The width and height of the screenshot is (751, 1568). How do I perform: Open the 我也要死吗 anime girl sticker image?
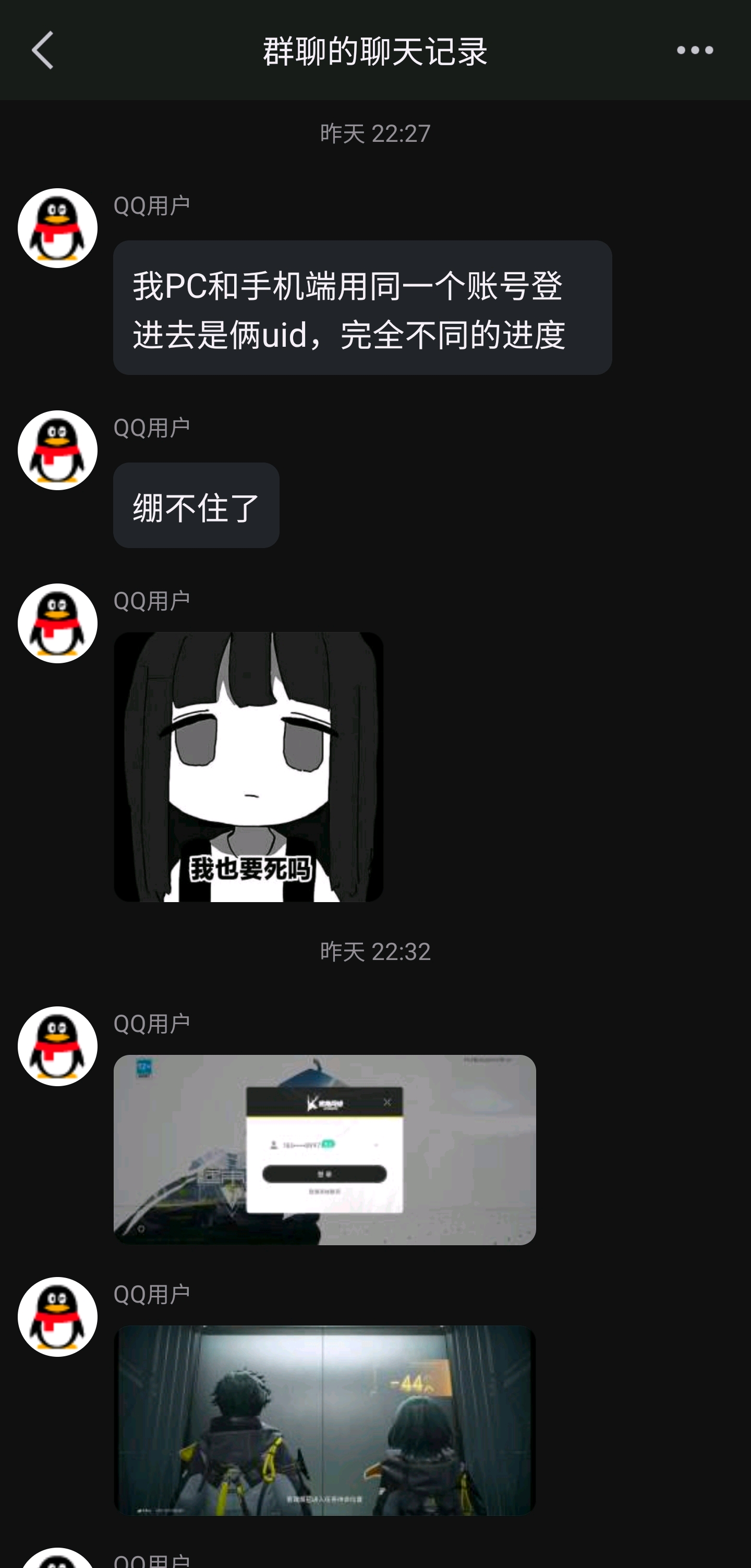point(248,767)
